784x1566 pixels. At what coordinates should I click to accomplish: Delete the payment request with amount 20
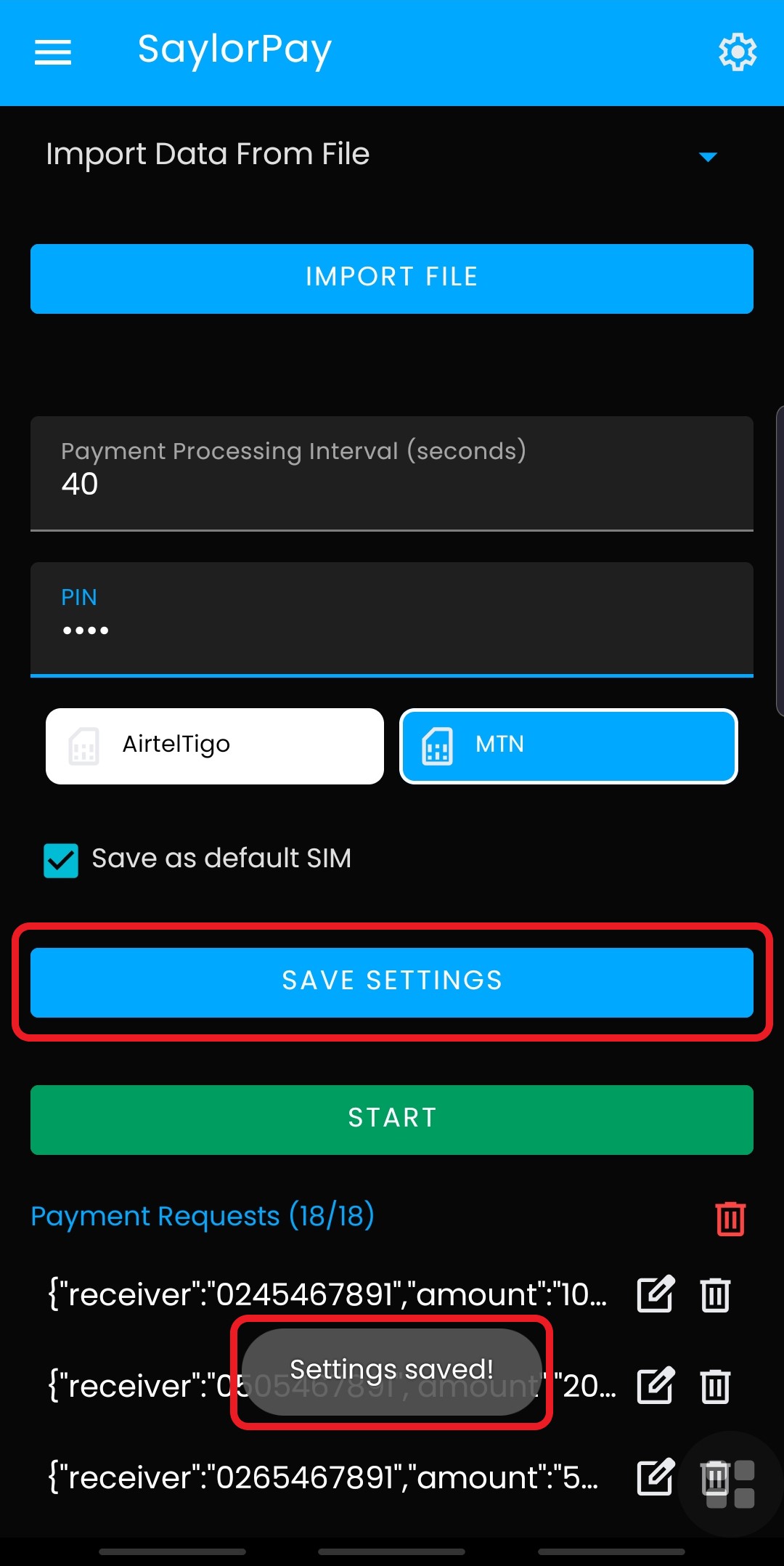[716, 1386]
